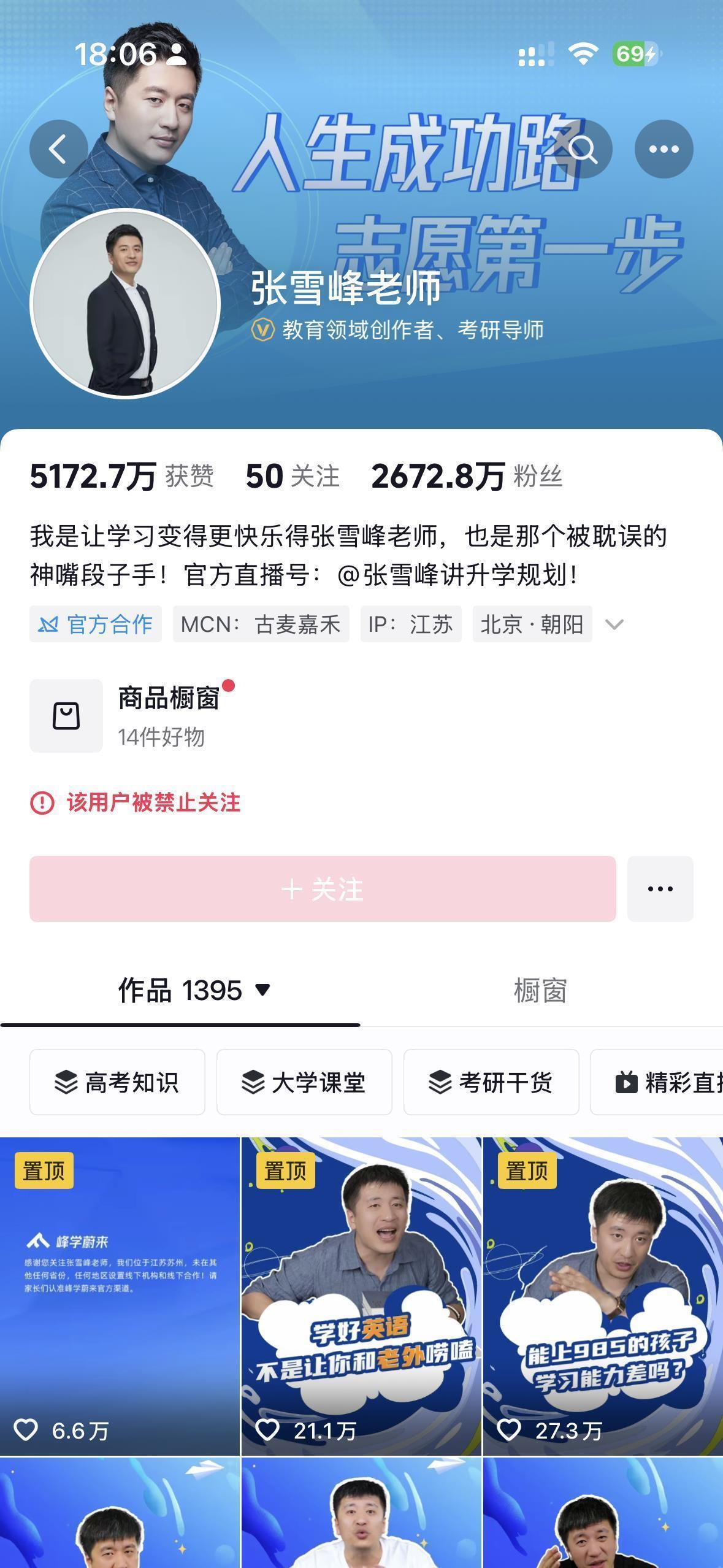Click the layers icon on 高考知识 collection
The image size is (723, 1568).
point(66,1082)
